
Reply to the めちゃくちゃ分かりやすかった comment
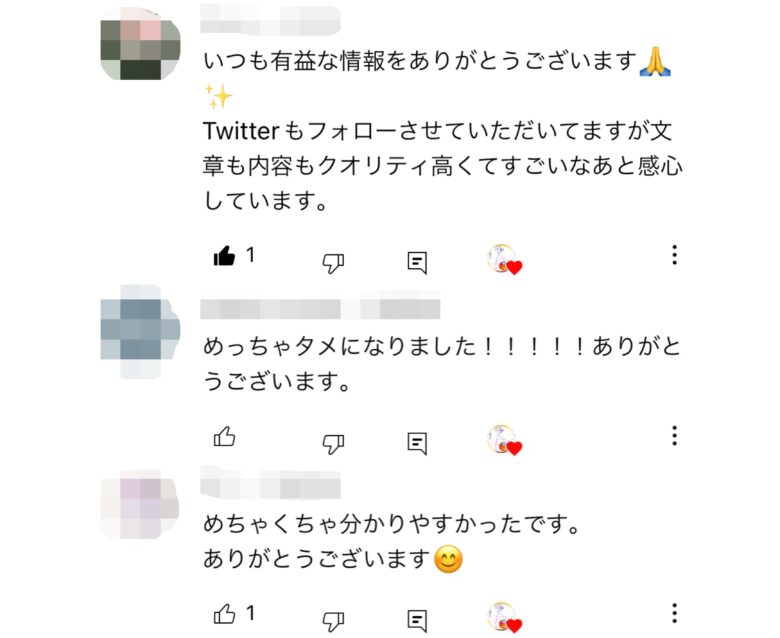click(418, 618)
